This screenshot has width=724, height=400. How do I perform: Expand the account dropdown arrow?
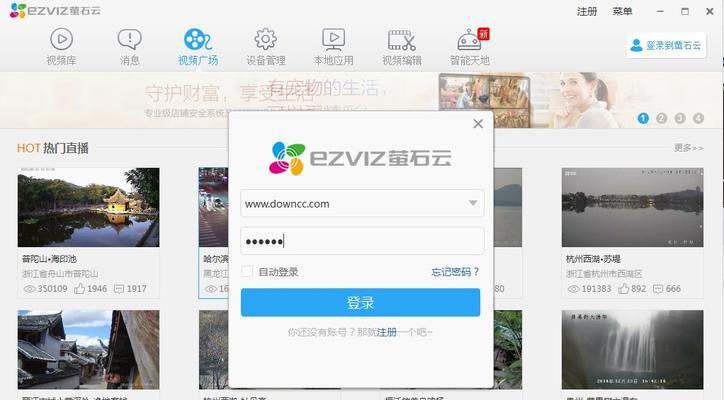[473, 203]
